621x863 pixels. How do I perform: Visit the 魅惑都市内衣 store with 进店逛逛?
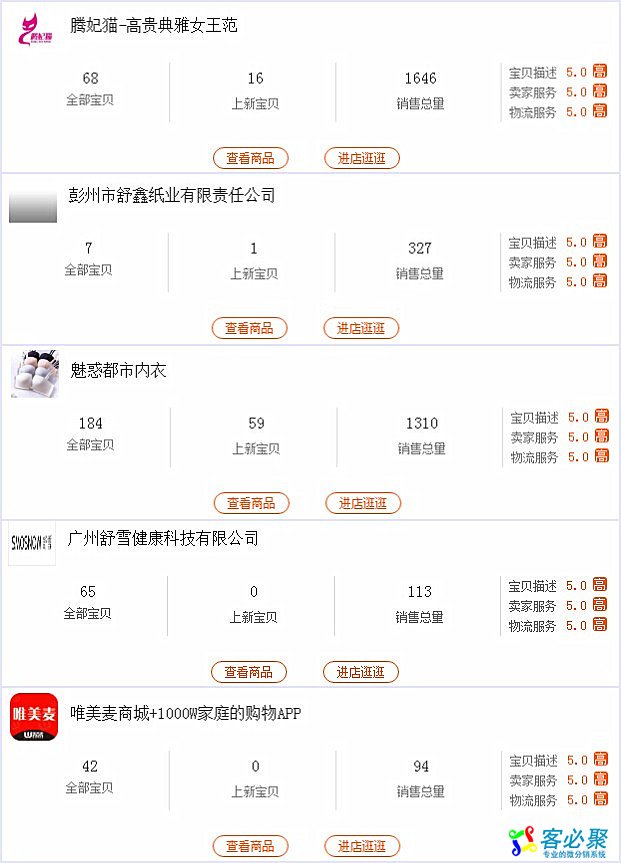[x=363, y=503]
